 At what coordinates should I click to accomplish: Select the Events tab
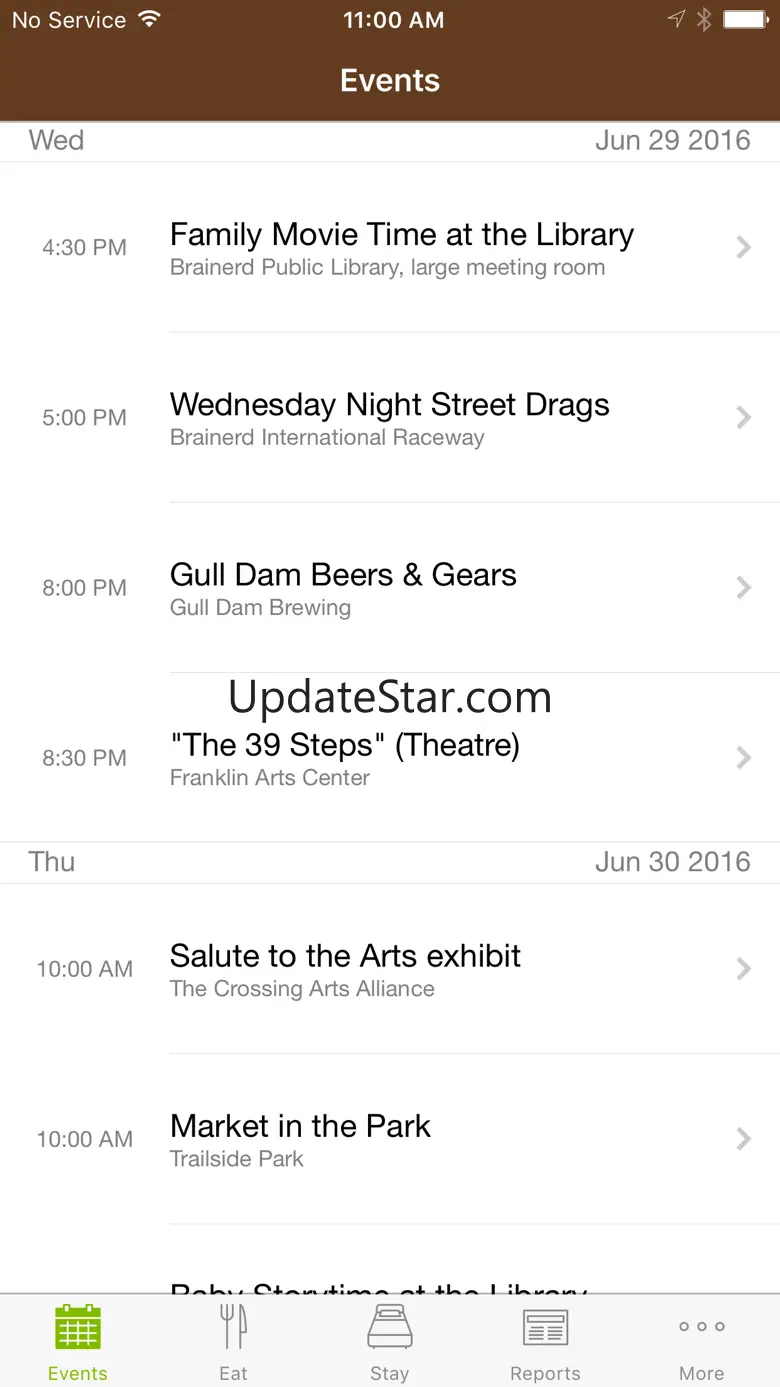(78, 1342)
